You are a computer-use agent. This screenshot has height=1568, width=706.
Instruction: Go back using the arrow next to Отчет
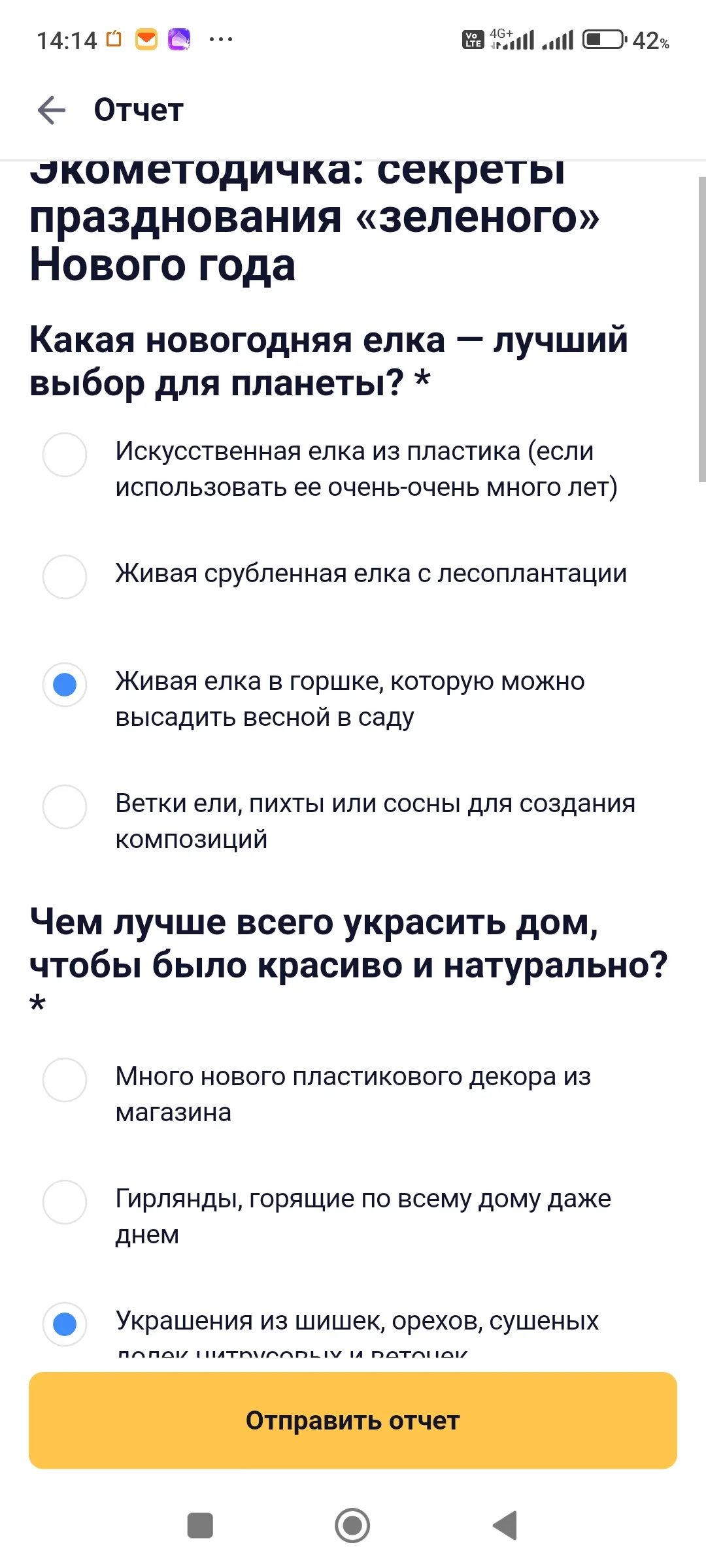[52, 110]
